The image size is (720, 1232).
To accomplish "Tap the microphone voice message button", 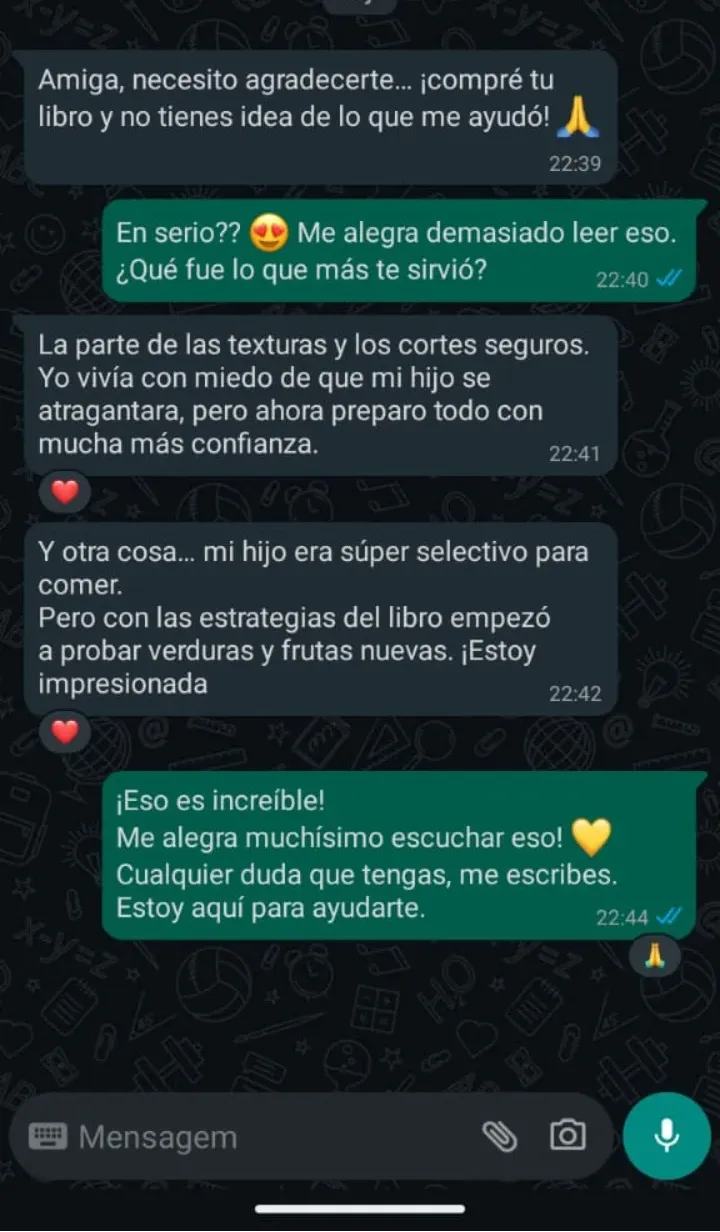I will 666,1136.
